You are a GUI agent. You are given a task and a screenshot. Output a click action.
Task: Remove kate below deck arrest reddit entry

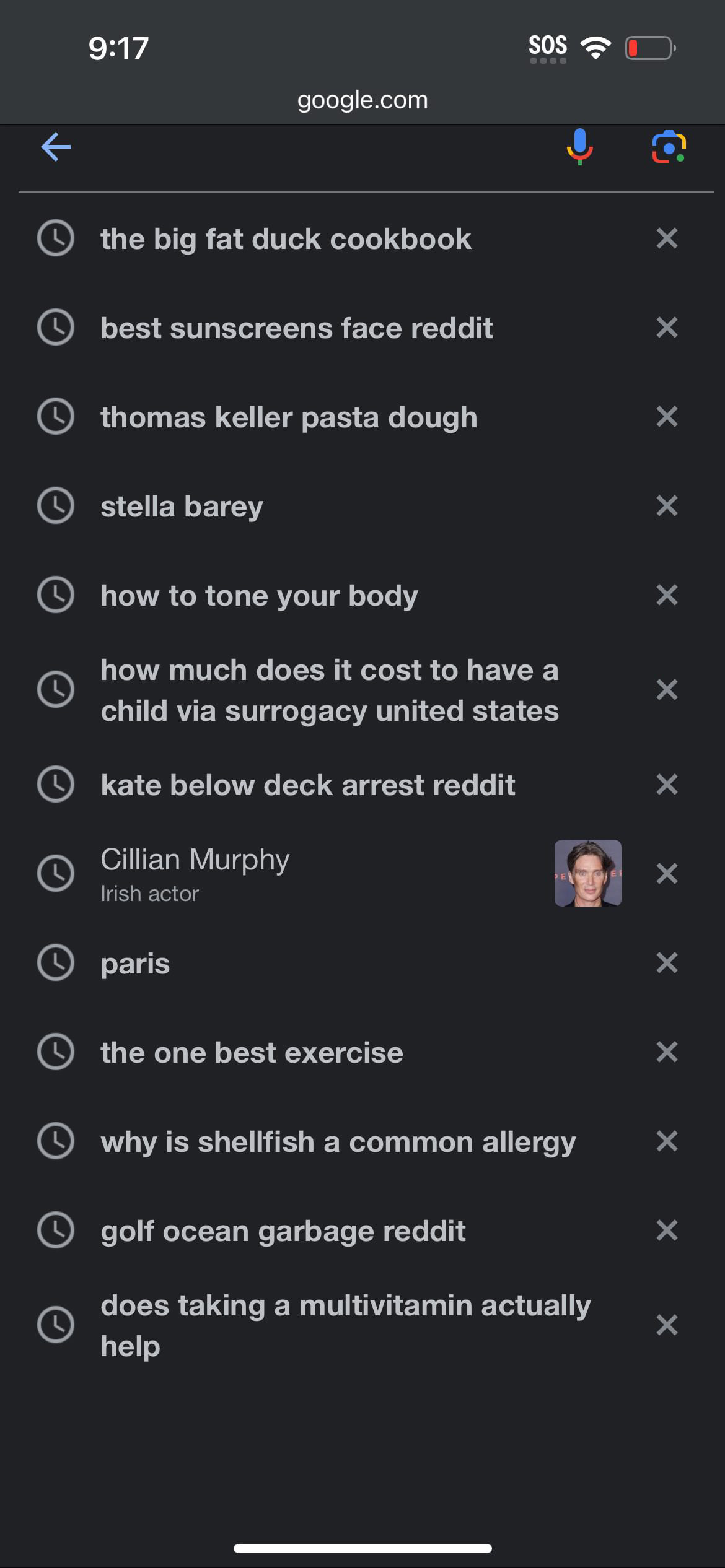pos(667,785)
